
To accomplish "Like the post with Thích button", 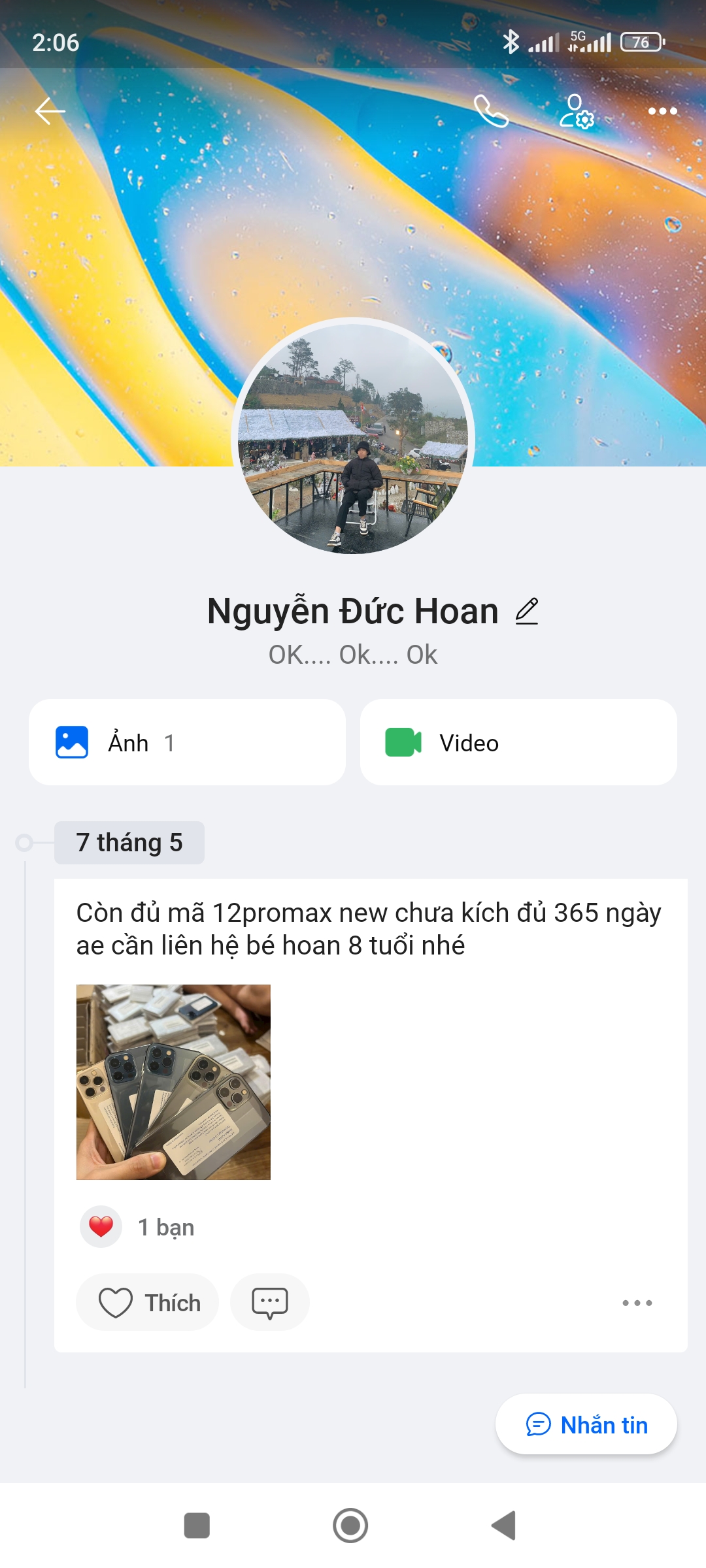I will (148, 1302).
